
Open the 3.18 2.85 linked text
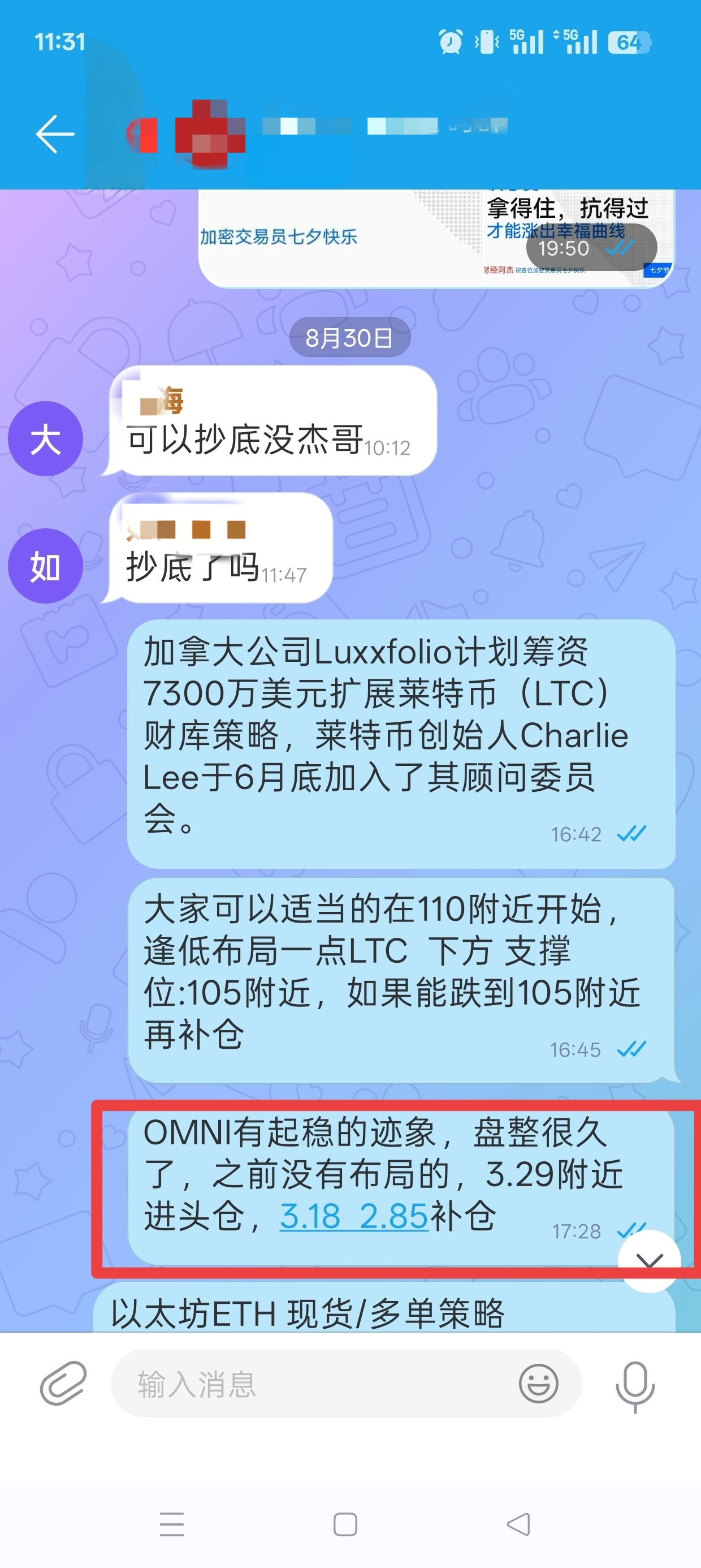354,1216
